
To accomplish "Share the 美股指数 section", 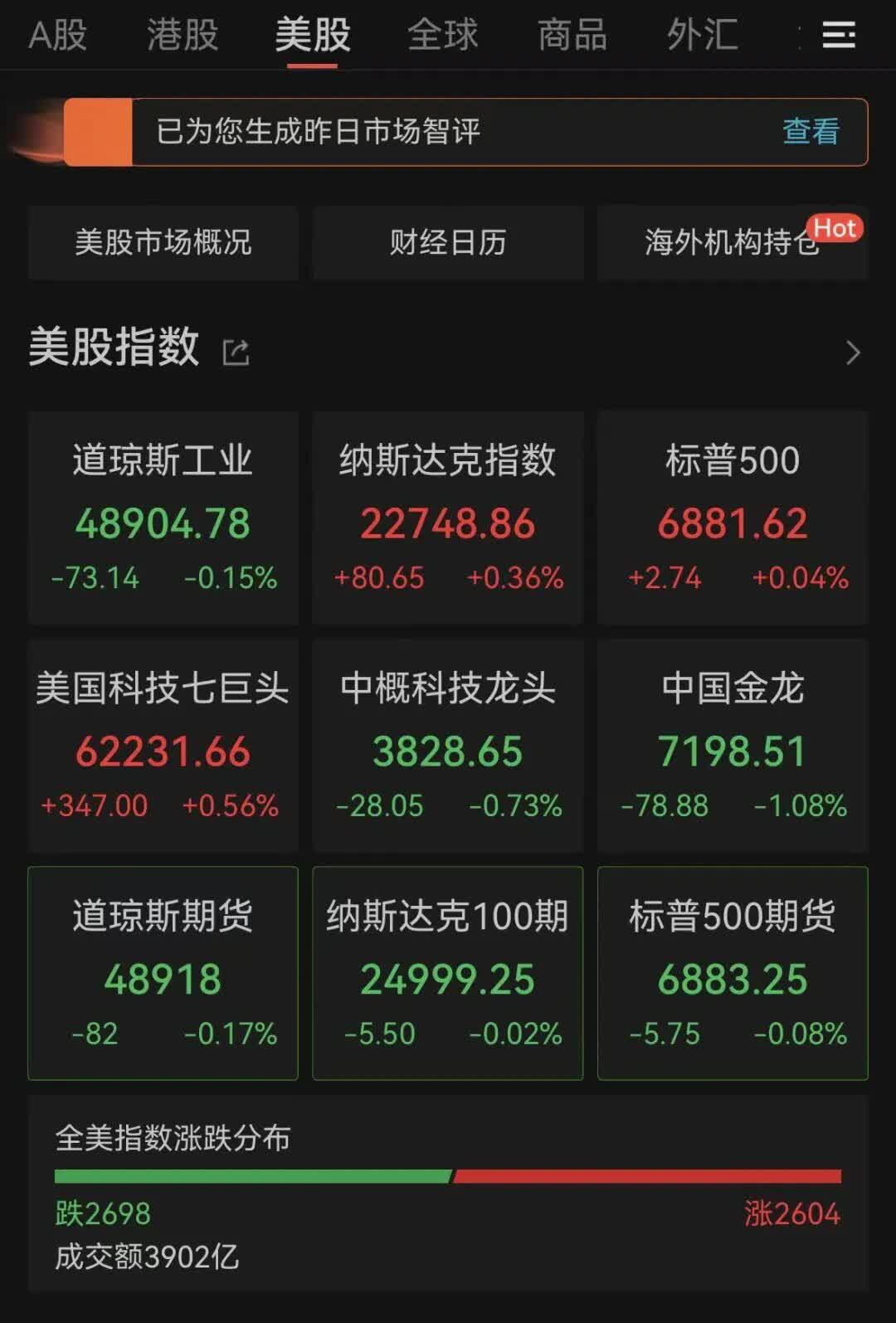I will point(236,353).
